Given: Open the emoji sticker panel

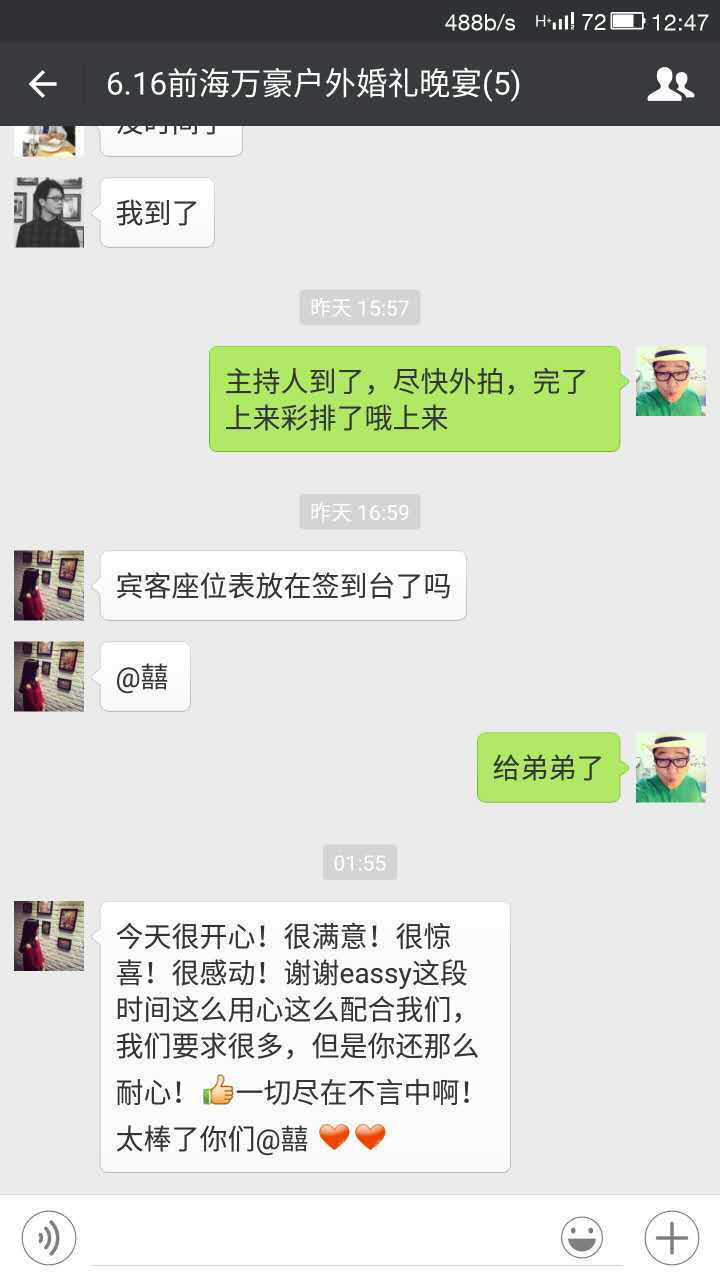Looking at the screenshot, I should point(582,1238).
